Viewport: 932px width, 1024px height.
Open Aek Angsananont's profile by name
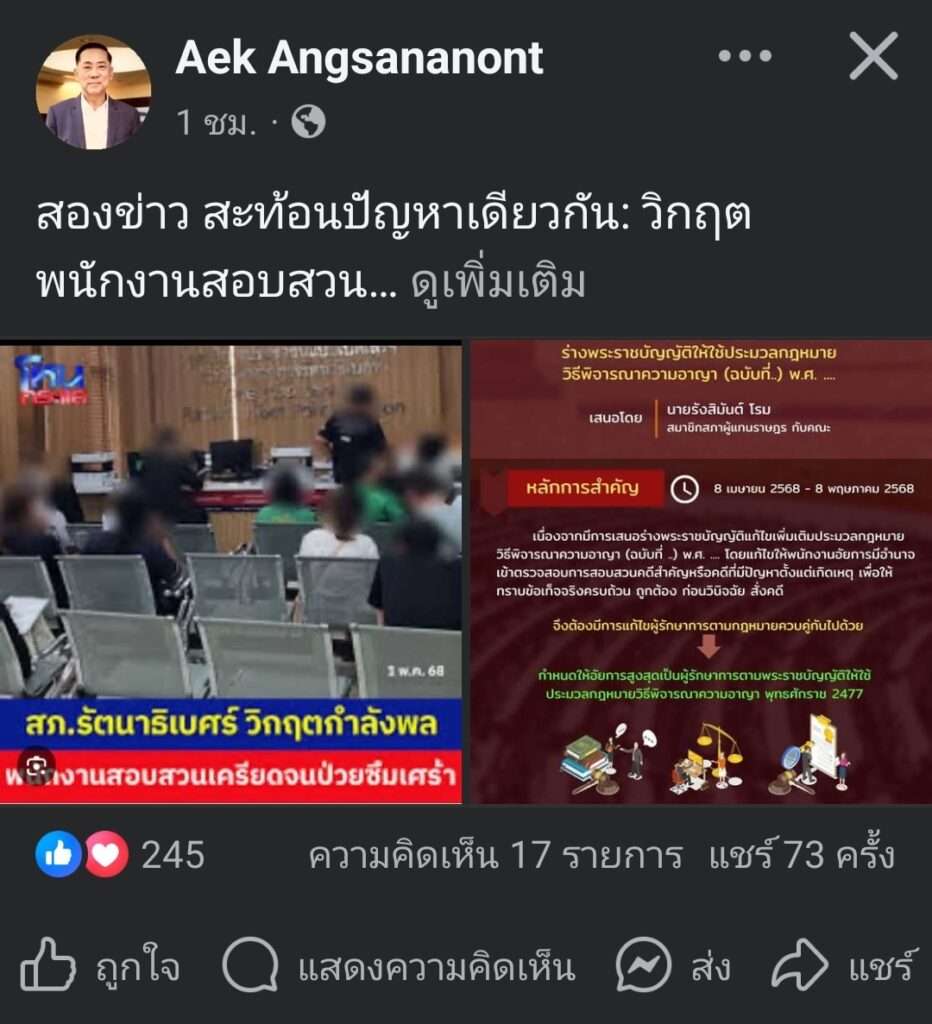[359, 58]
